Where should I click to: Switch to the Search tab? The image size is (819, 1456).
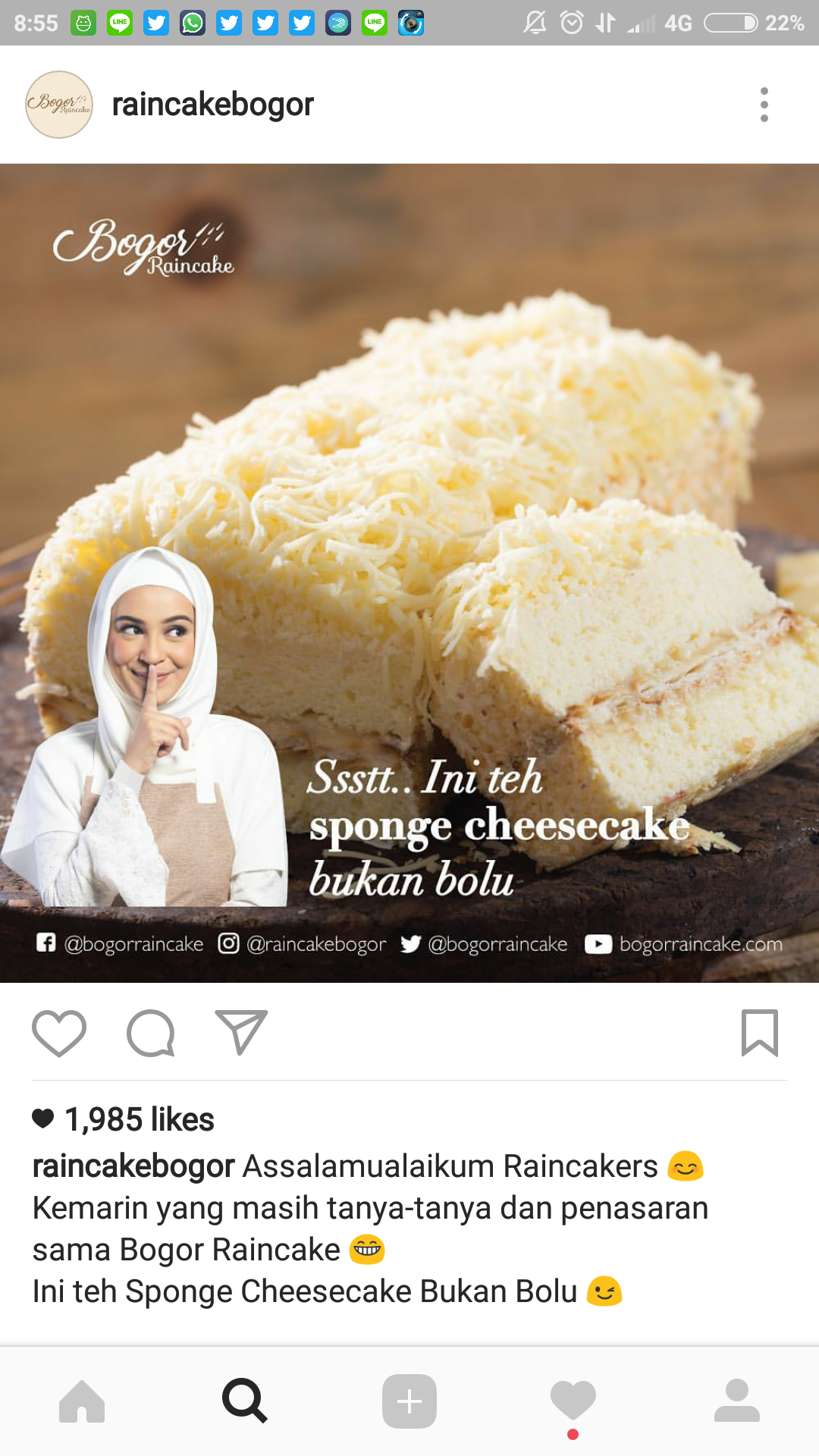(244, 1401)
